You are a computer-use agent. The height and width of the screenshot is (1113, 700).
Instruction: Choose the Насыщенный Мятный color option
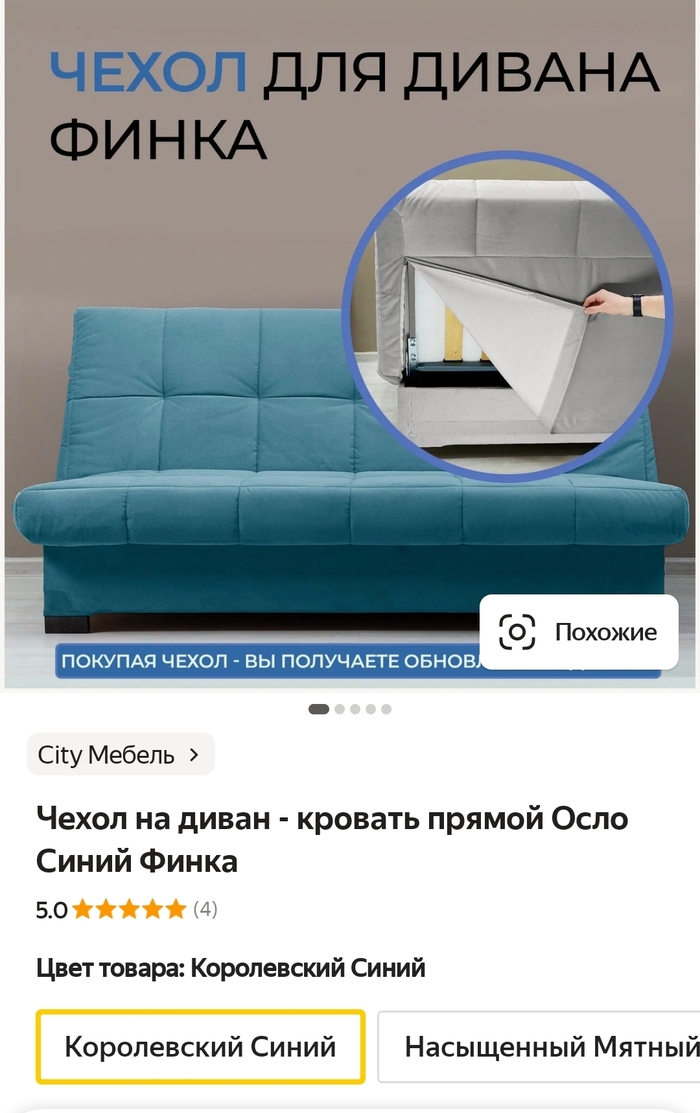(545, 1047)
